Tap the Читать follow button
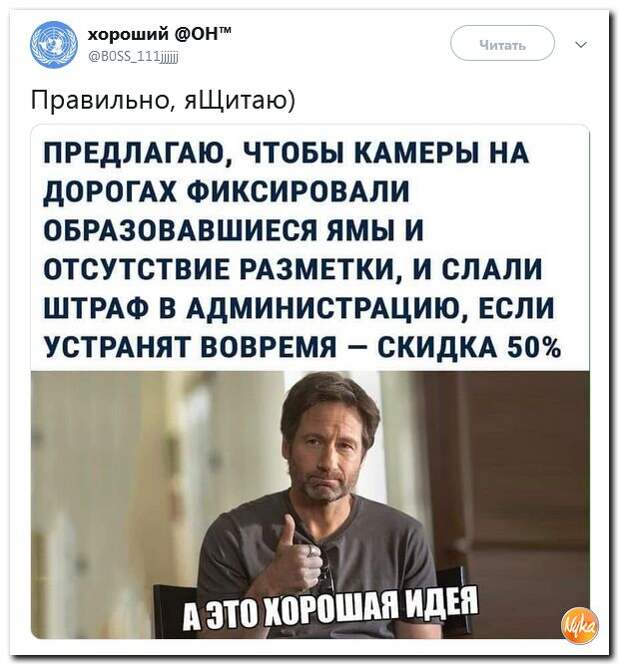 pyautogui.click(x=503, y=43)
